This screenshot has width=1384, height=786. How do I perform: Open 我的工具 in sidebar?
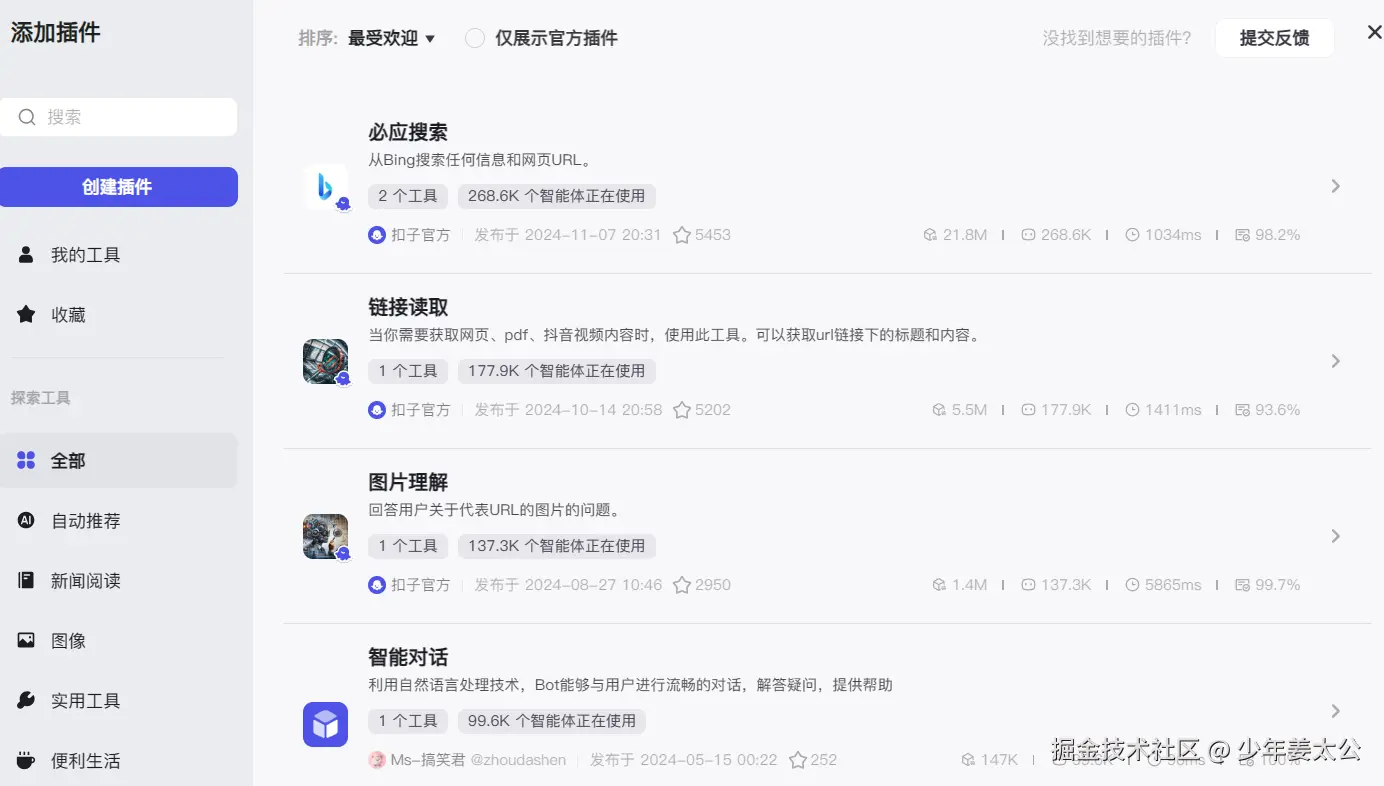coord(86,255)
